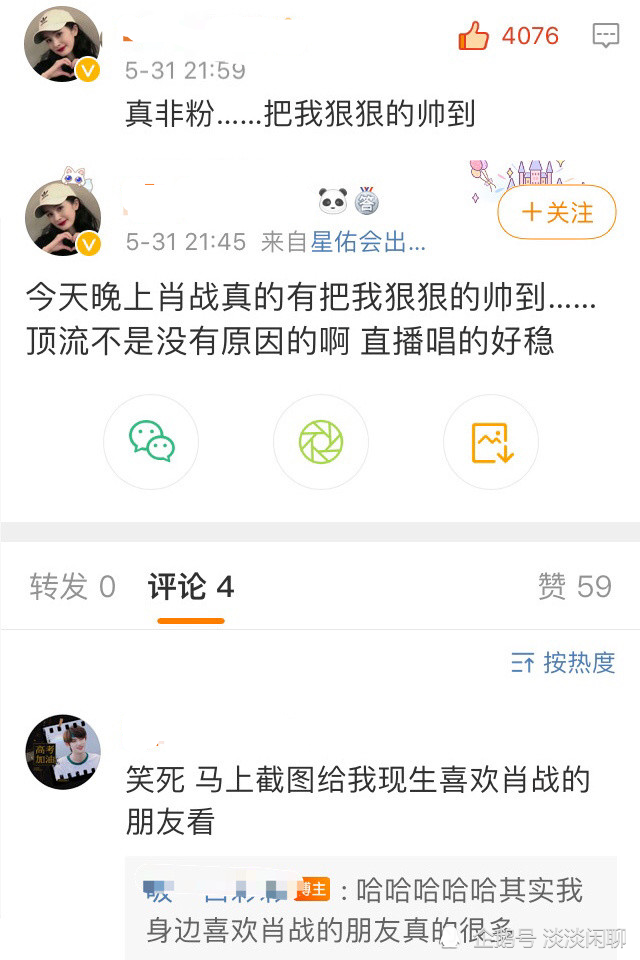Select the 评论 tab
The width and height of the screenshot is (640, 960).
coord(191,587)
